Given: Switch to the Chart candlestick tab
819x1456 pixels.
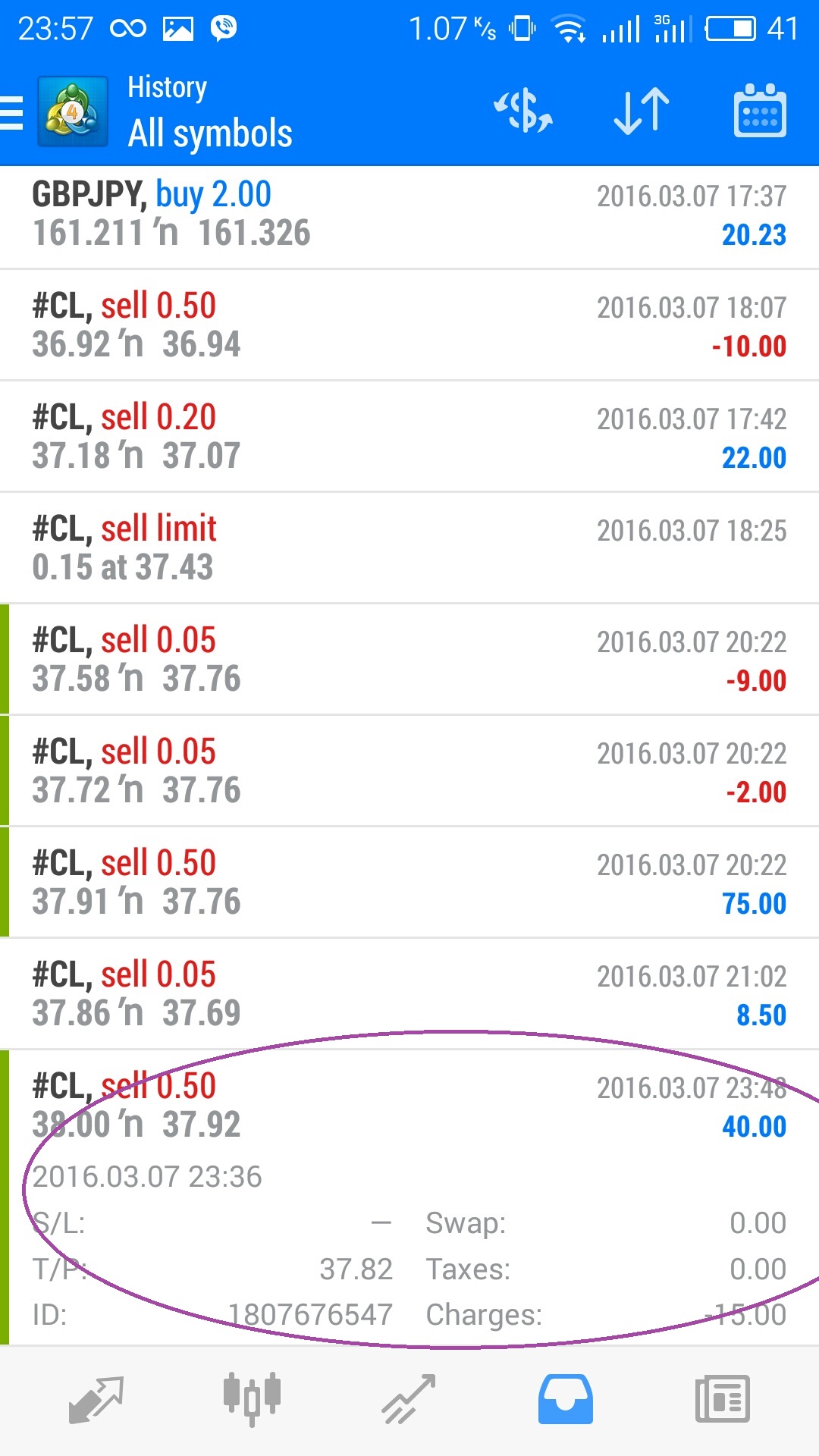Looking at the screenshot, I should point(253,1399).
